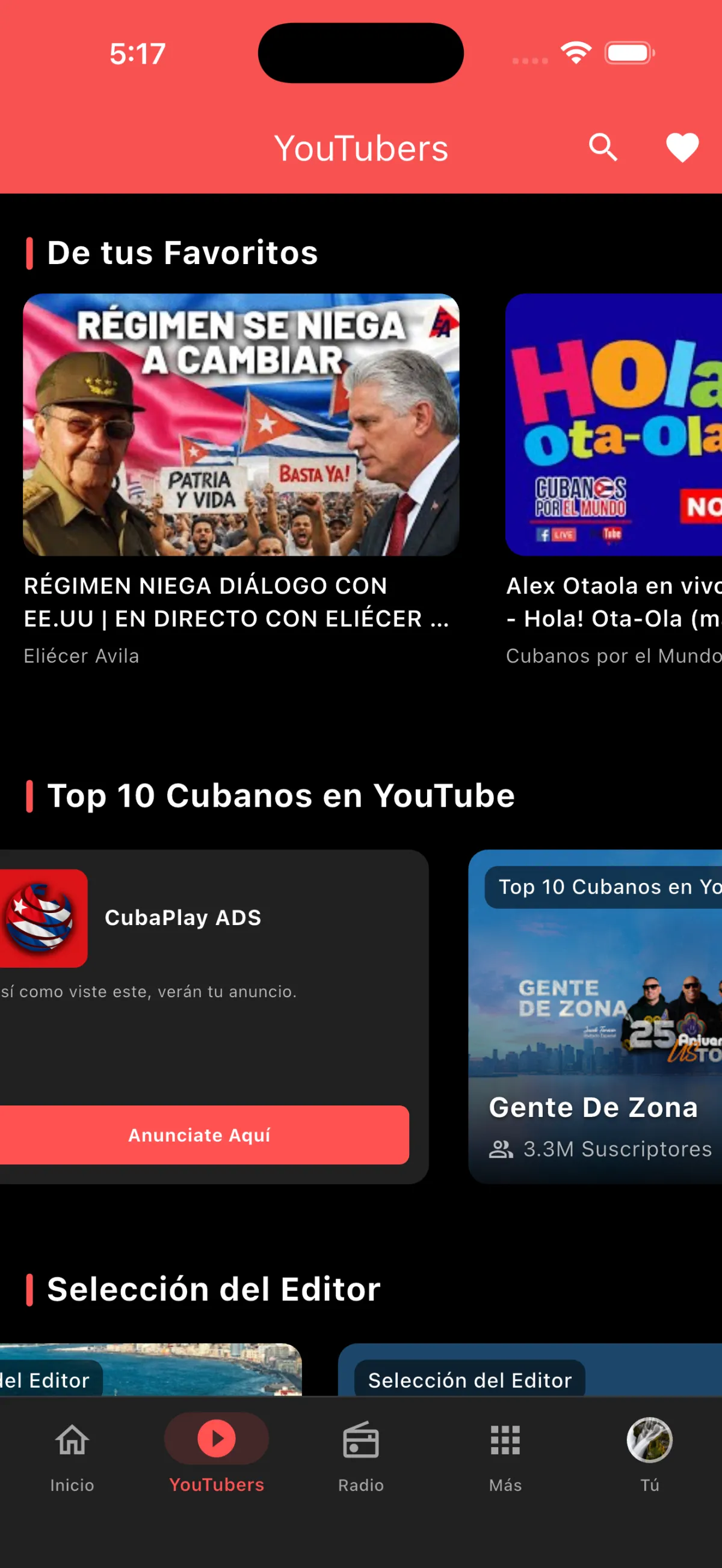The image size is (722, 1568).
Task: Open the search icon in the header
Action: tap(603, 148)
